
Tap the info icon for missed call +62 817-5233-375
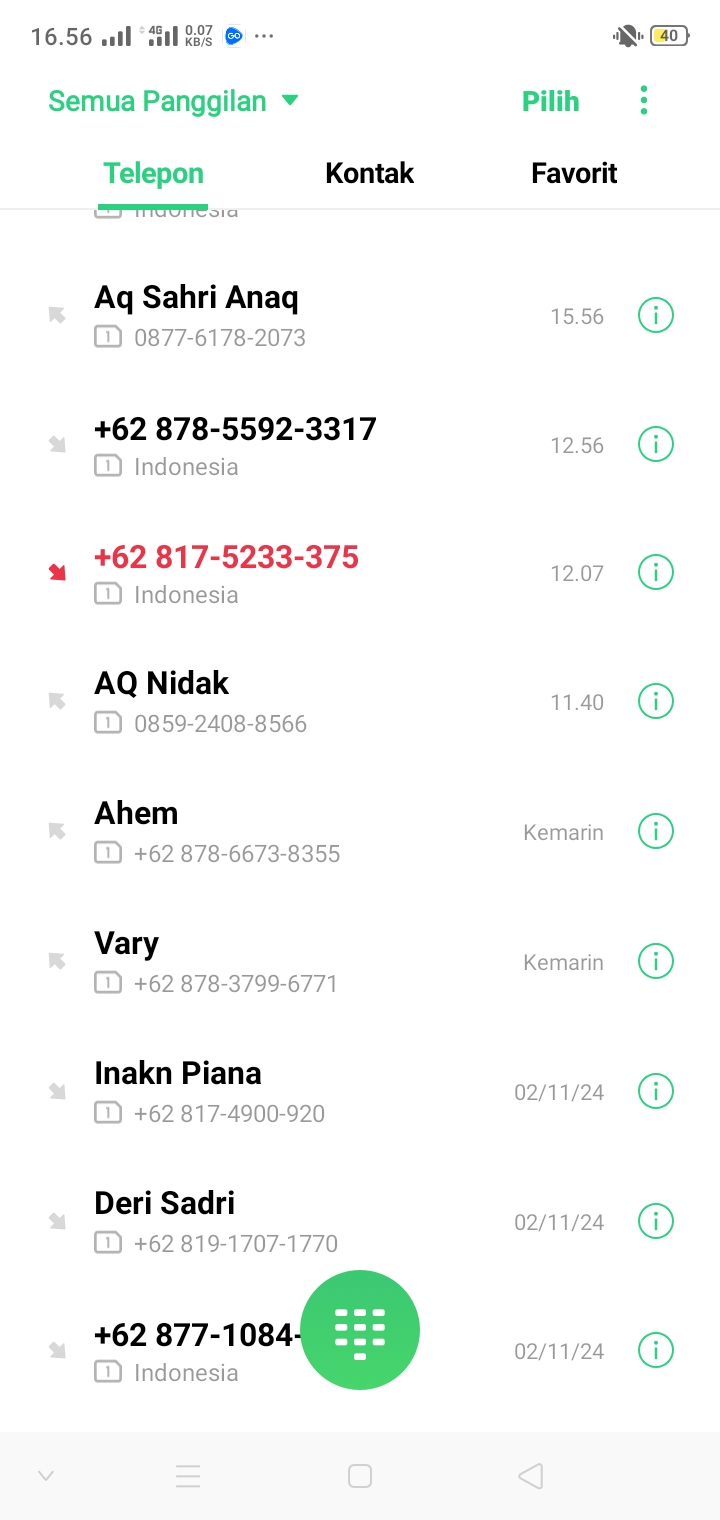click(x=655, y=572)
